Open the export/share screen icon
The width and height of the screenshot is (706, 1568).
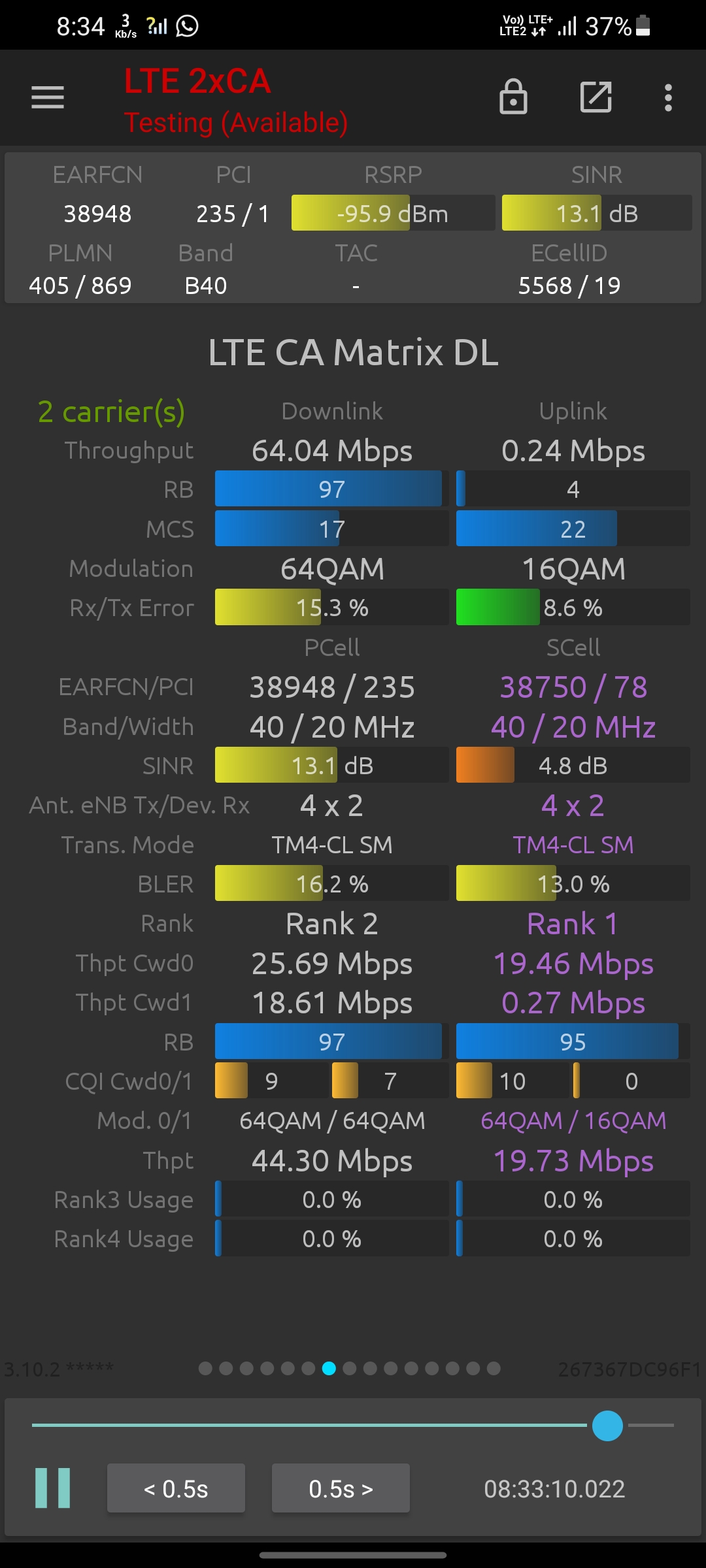pos(596,97)
